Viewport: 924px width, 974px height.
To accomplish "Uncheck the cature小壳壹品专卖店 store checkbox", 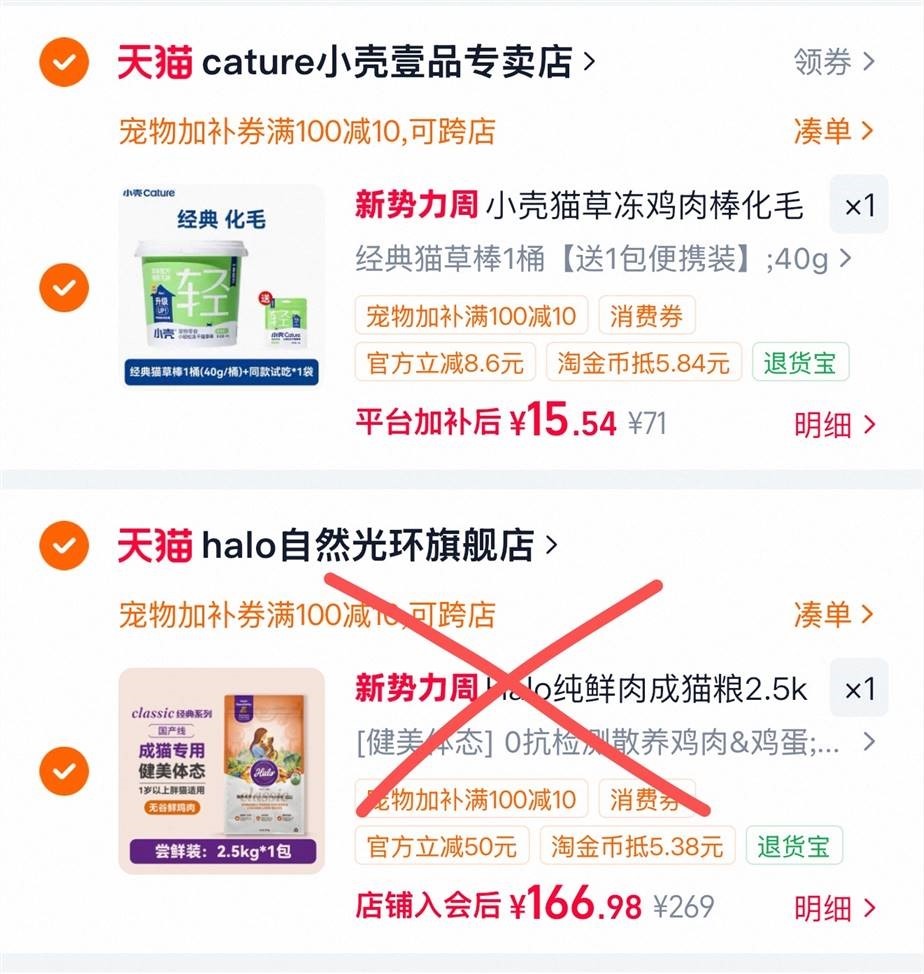I will click(64, 62).
